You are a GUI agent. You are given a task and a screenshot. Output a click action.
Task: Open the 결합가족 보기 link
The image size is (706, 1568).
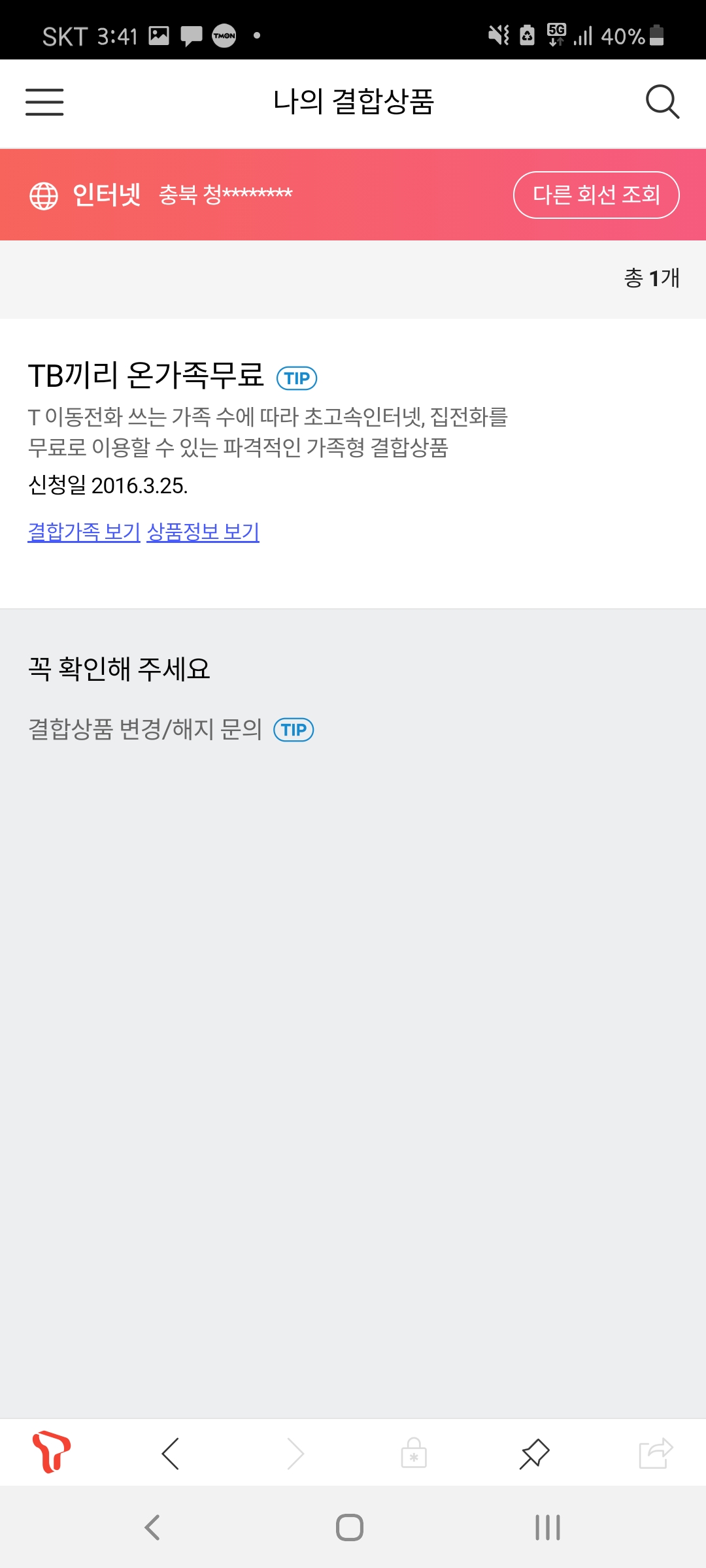pos(84,532)
